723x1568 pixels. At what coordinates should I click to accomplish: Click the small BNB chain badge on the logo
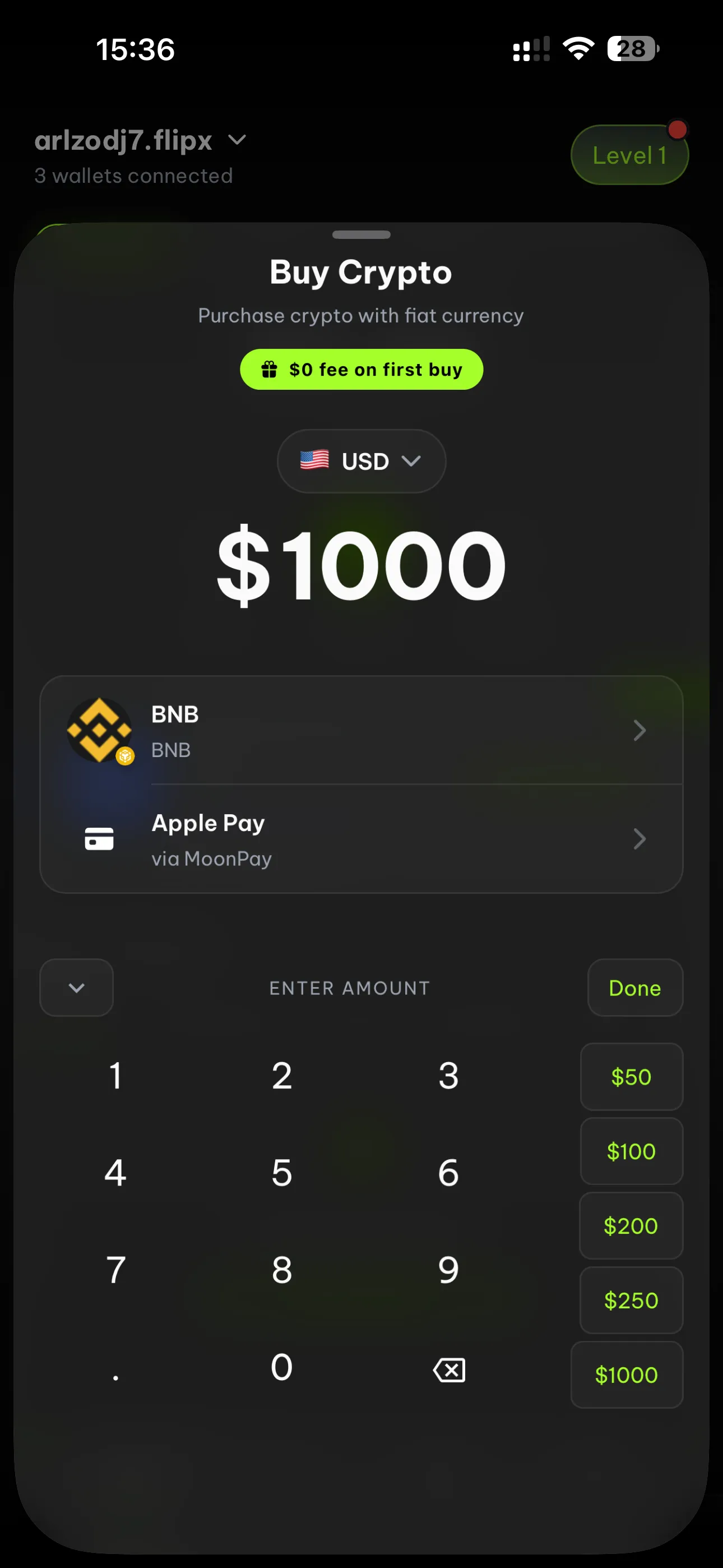click(x=126, y=755)
